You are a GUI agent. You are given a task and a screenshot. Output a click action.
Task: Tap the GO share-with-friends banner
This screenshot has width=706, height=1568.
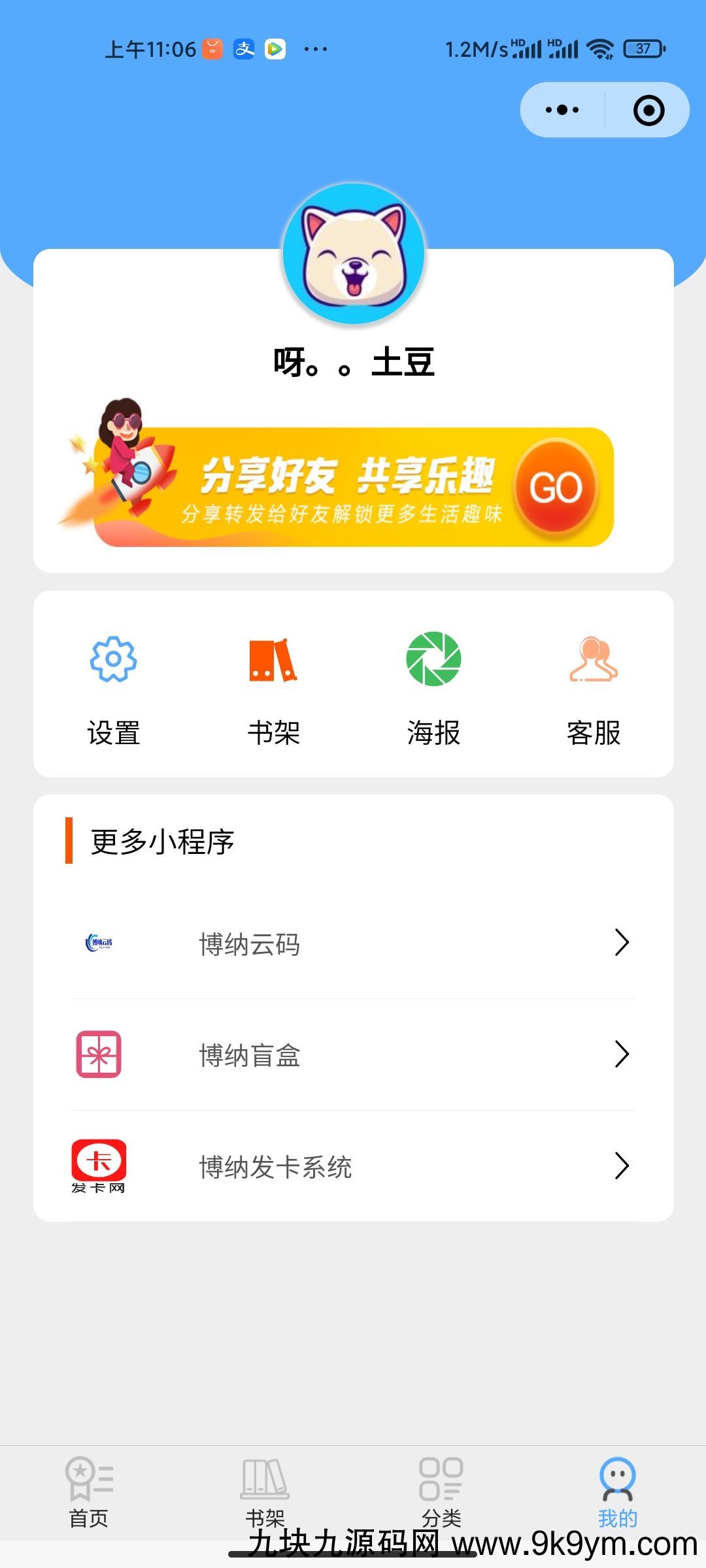coord(353,487)
